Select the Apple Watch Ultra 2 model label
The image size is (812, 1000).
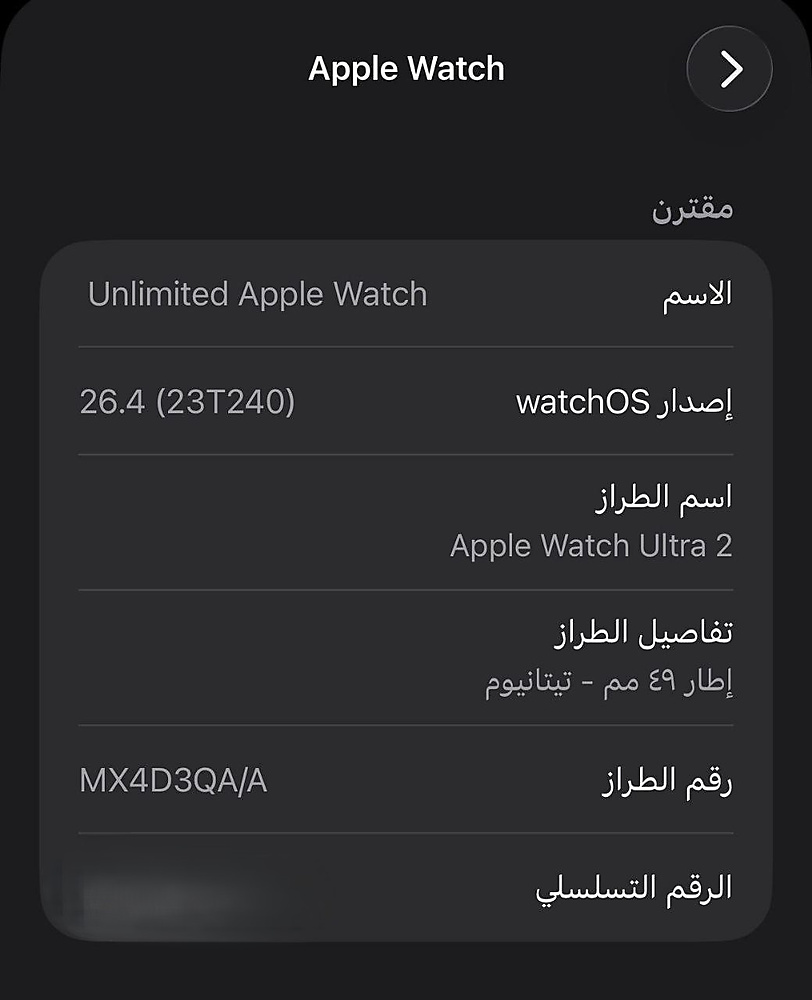(x=592, y=546)
